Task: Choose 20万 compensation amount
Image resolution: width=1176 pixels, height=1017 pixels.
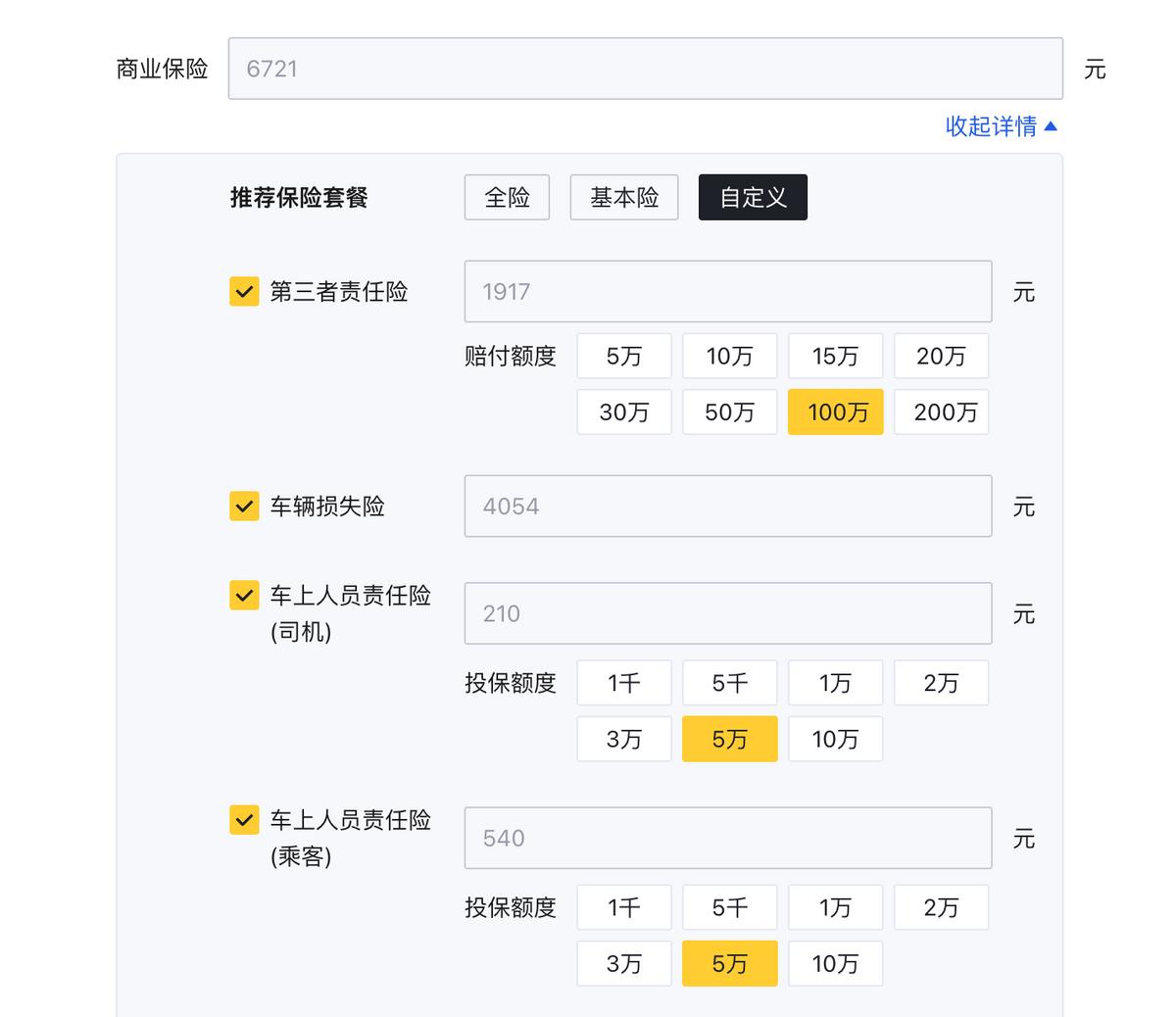Action: tap(941, 356)
